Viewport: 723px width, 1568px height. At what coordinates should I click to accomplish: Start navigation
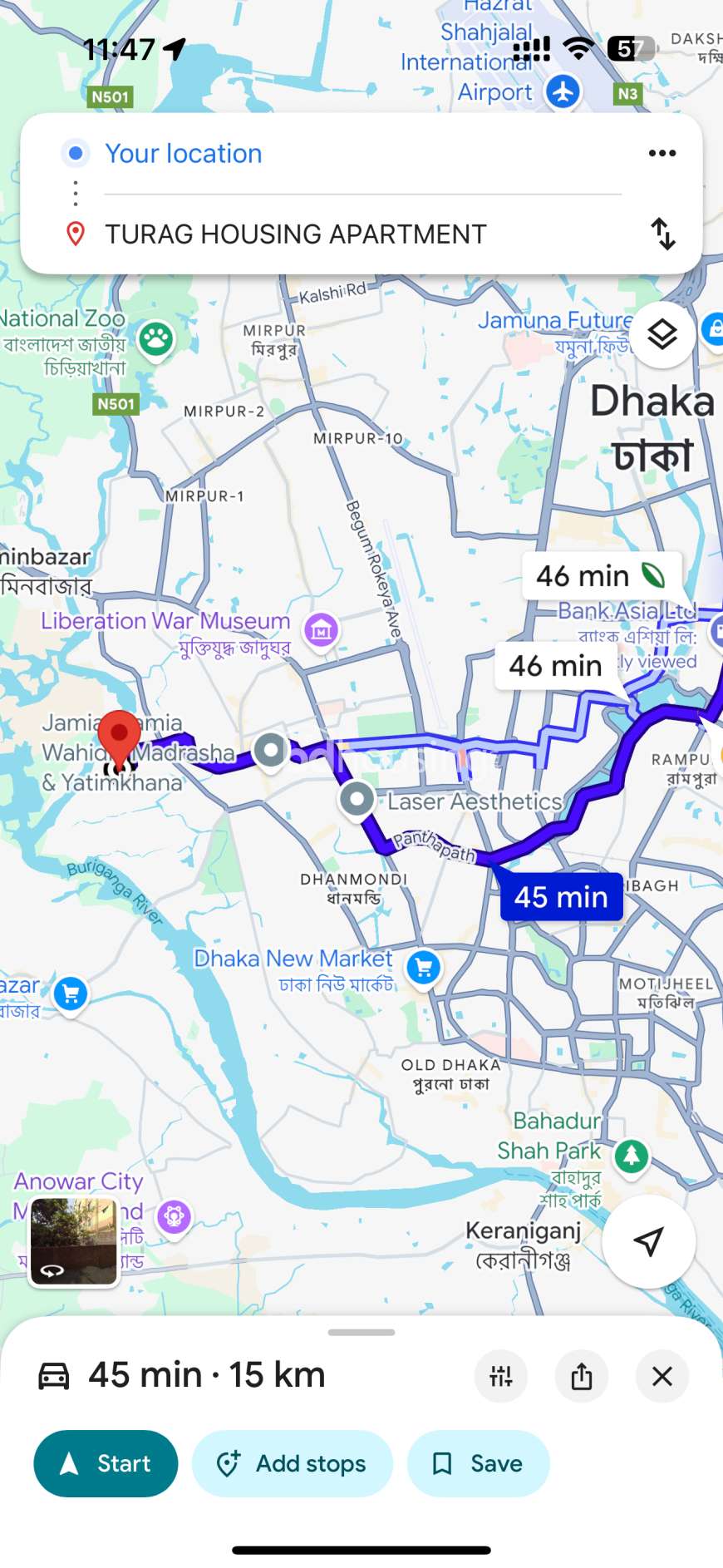[x=106, y=1463]
